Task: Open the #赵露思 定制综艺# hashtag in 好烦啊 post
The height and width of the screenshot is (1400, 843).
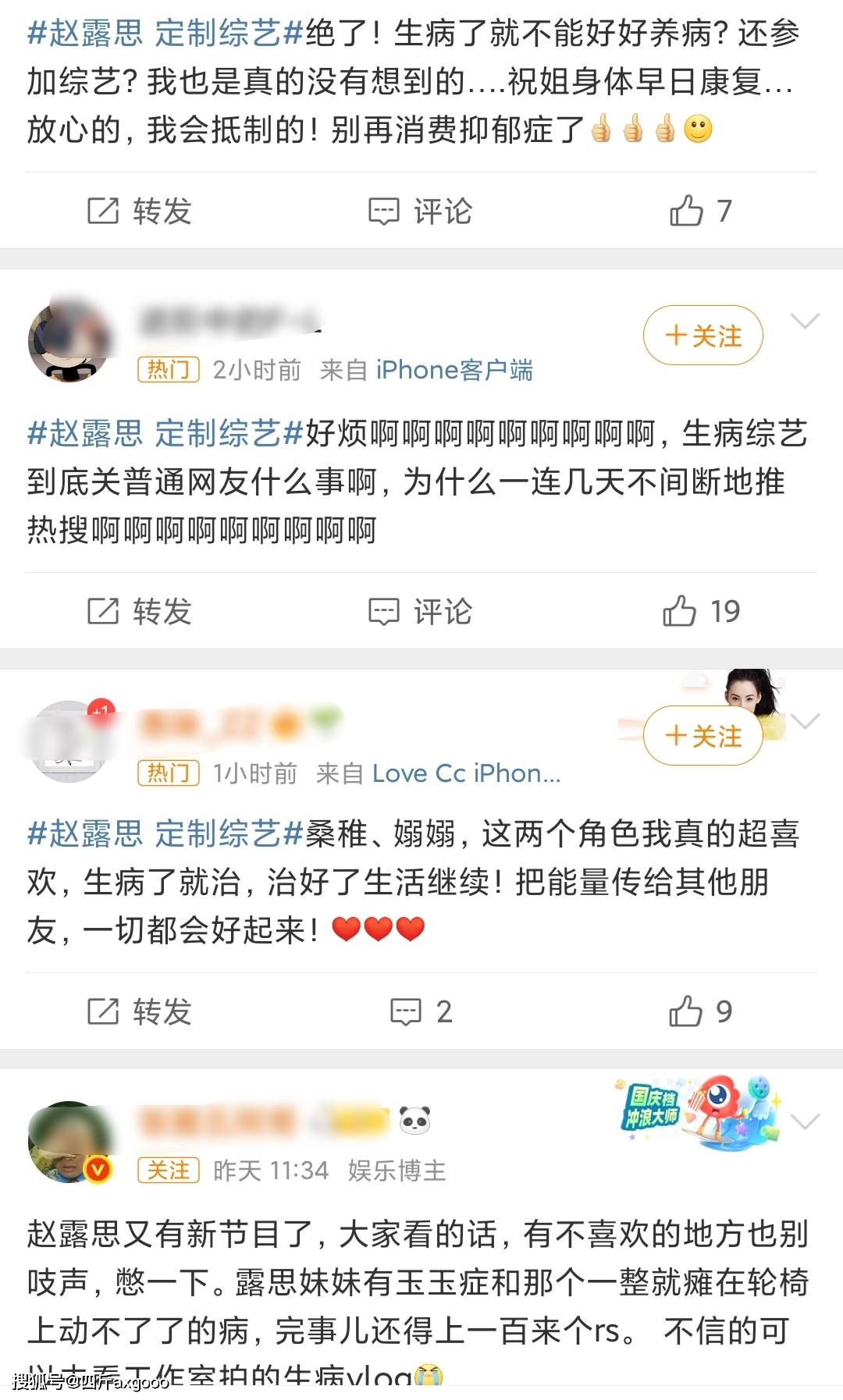Action: click(165, 433)
